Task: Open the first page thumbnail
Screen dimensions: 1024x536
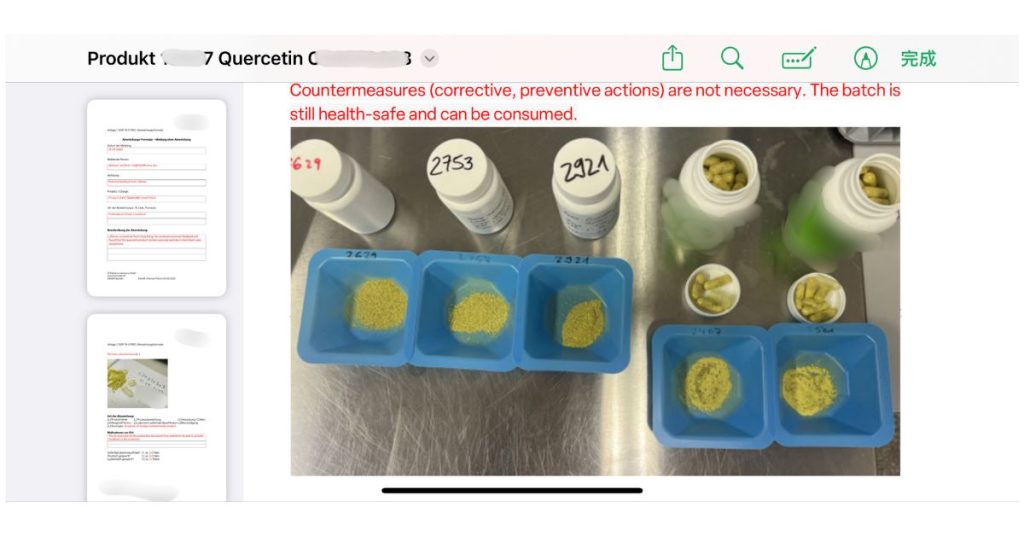Action: click(x=156, y=197)
